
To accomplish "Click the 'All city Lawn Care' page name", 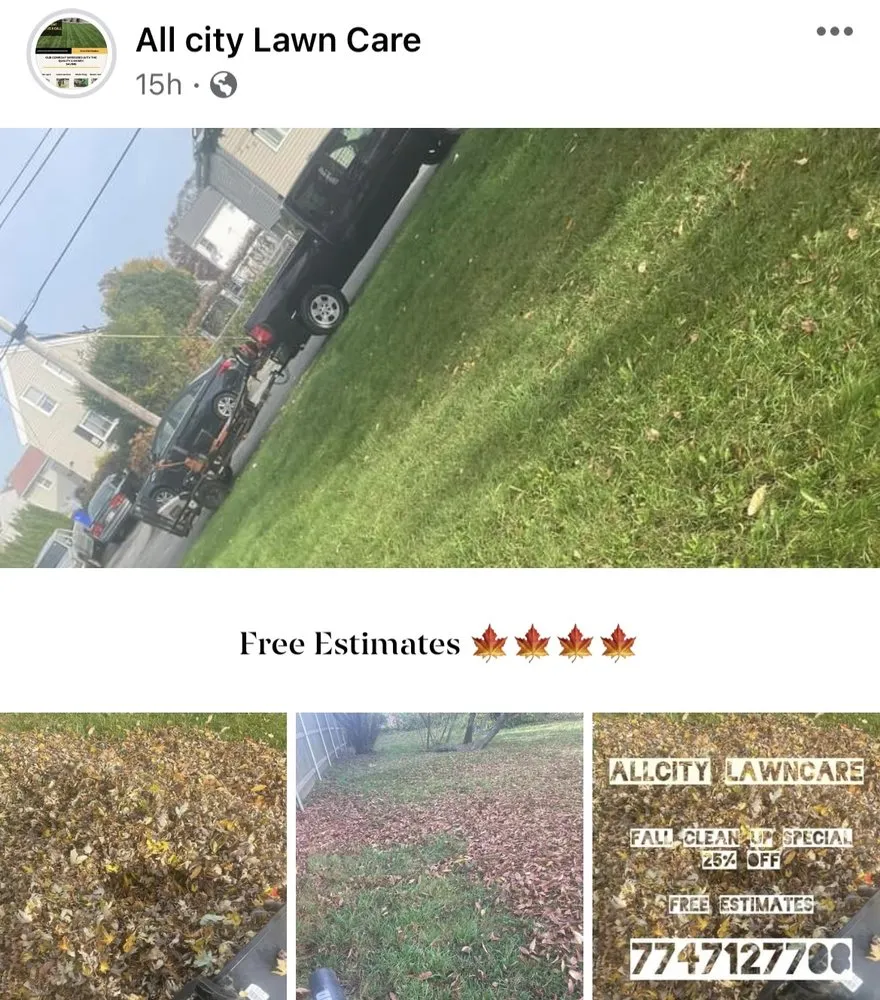I will pos(278,40).
